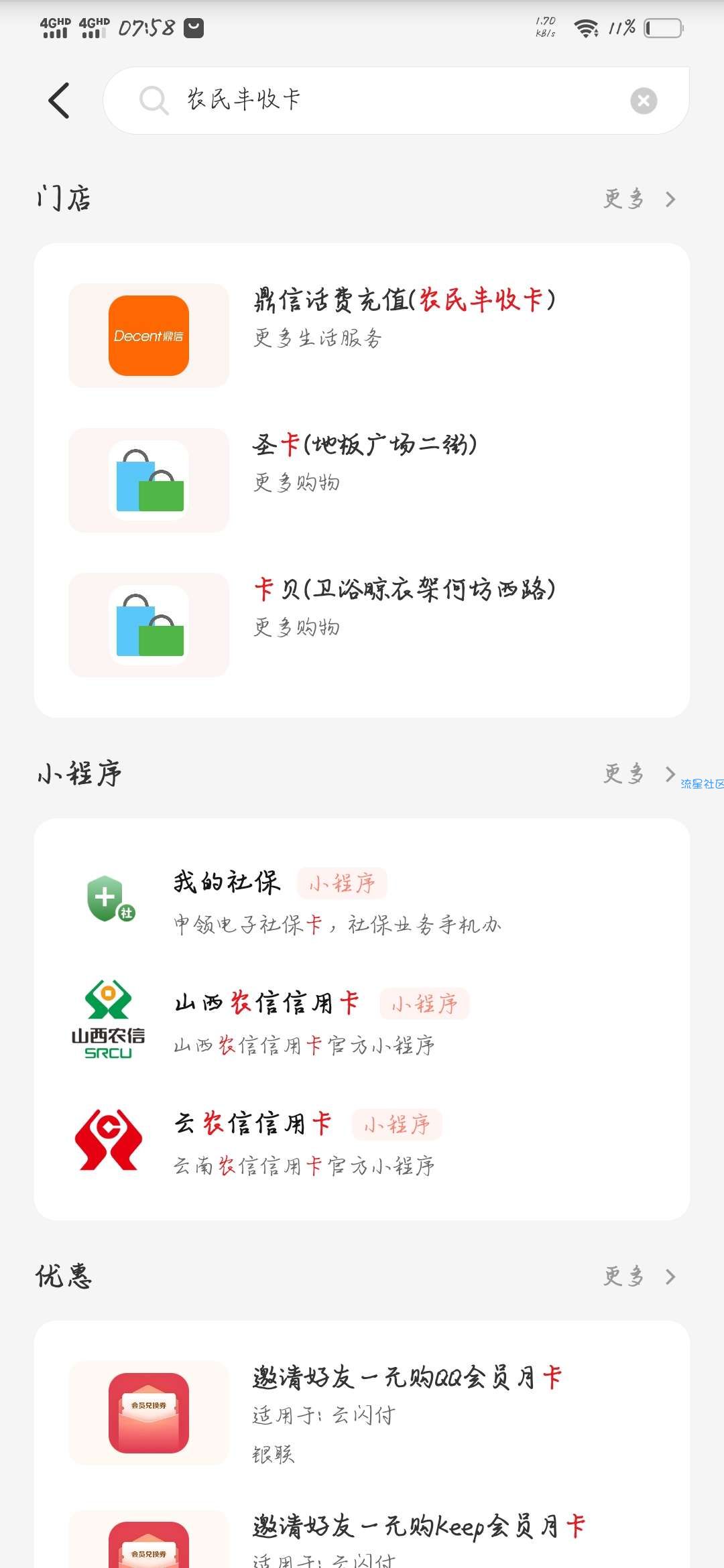Screen dimensions: 724x1568
Task: Open the 卡贝(卫浴晾衣架何坊西路) store result
Action: click(x=362, y=625)
